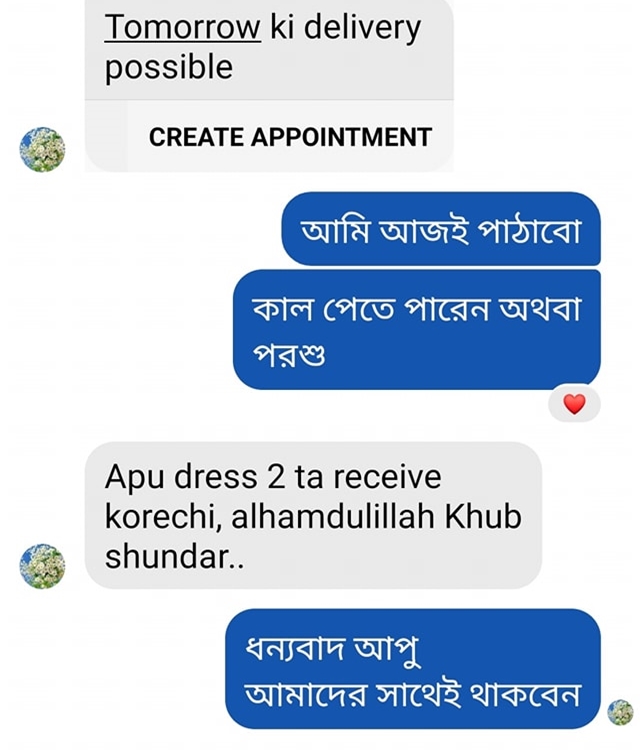This screenshot has width=640, height=750.
Task: View the heart reaction on the message
Action: click(574, 404)
